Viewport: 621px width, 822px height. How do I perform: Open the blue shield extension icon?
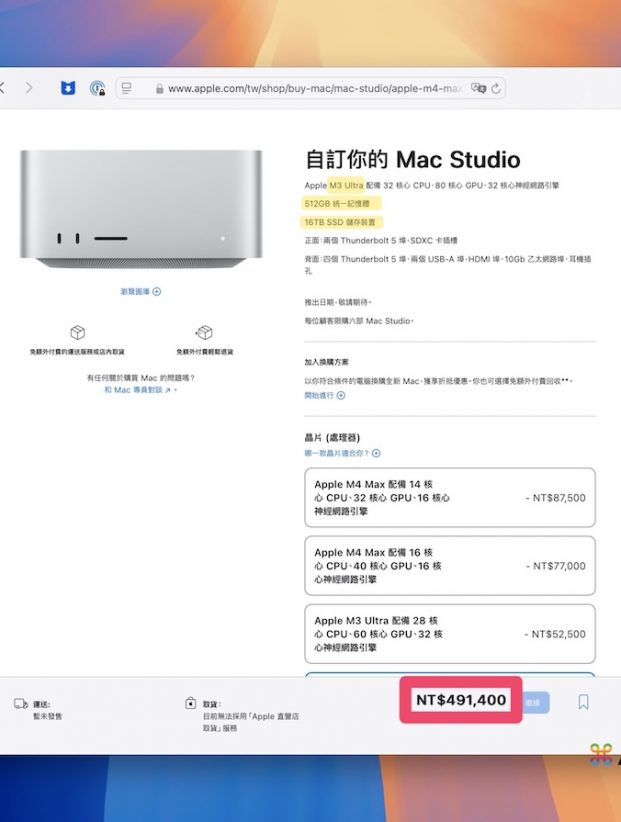tap(67, 88)
